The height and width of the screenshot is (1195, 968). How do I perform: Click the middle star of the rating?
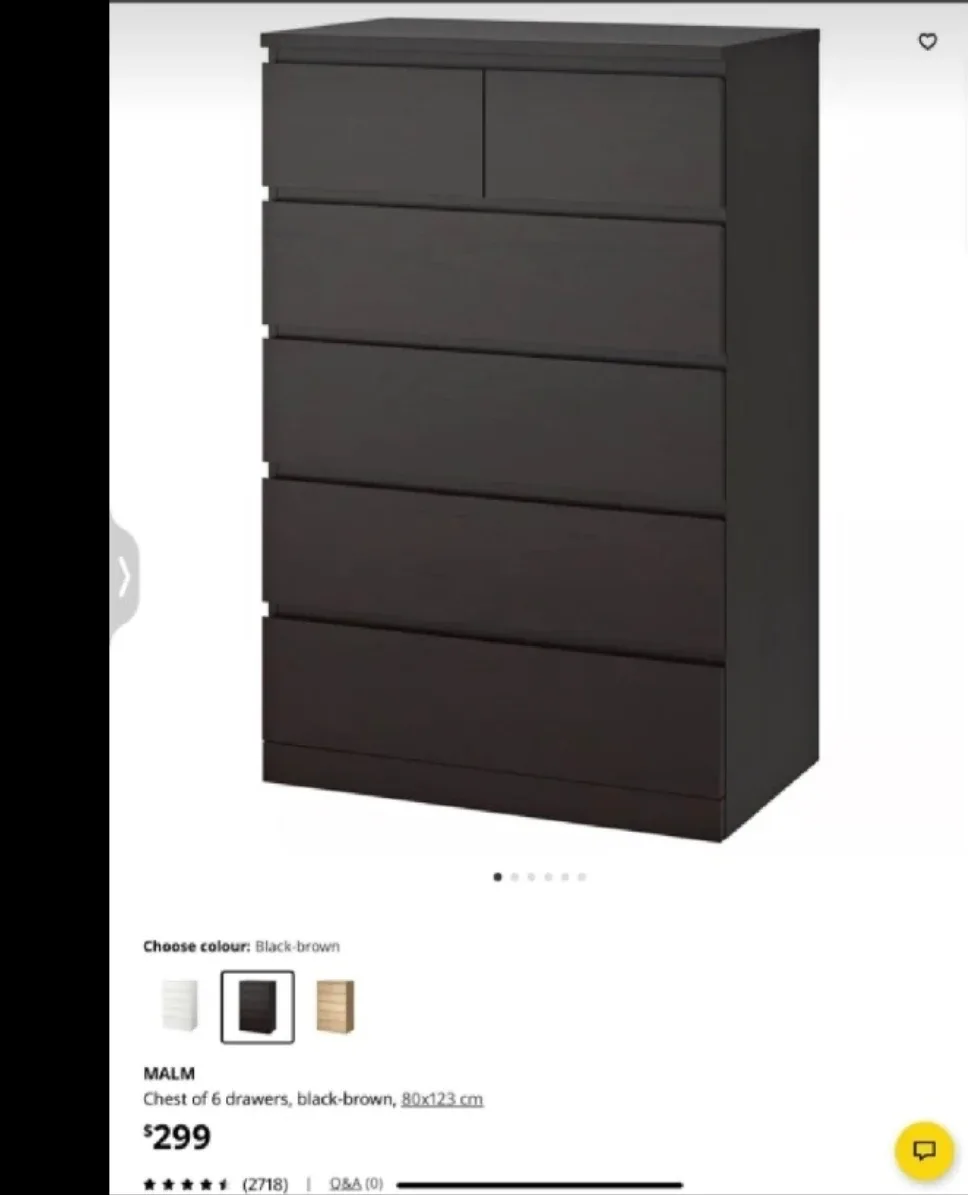[186, 1184]
